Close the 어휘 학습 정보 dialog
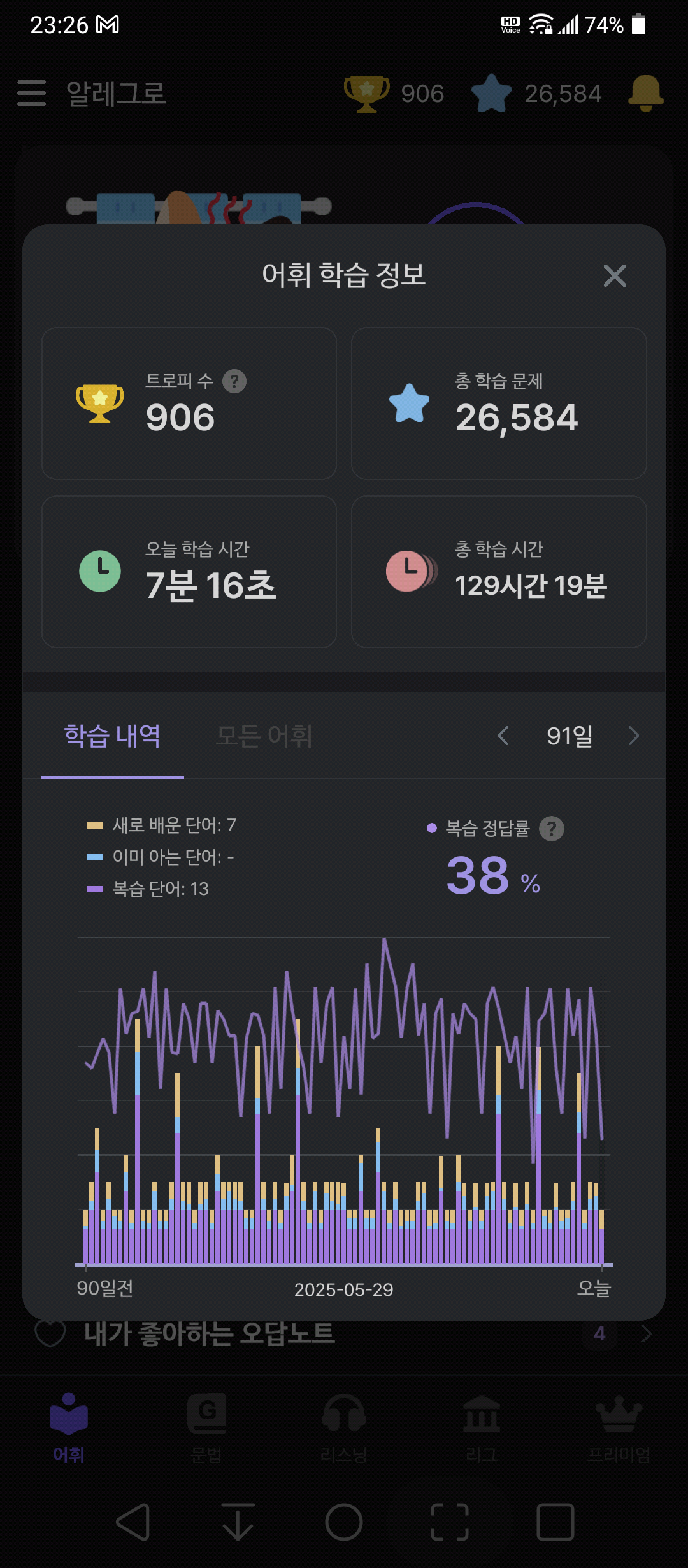Viewport: 688px width, 1568px height. [x=615, y=275]
